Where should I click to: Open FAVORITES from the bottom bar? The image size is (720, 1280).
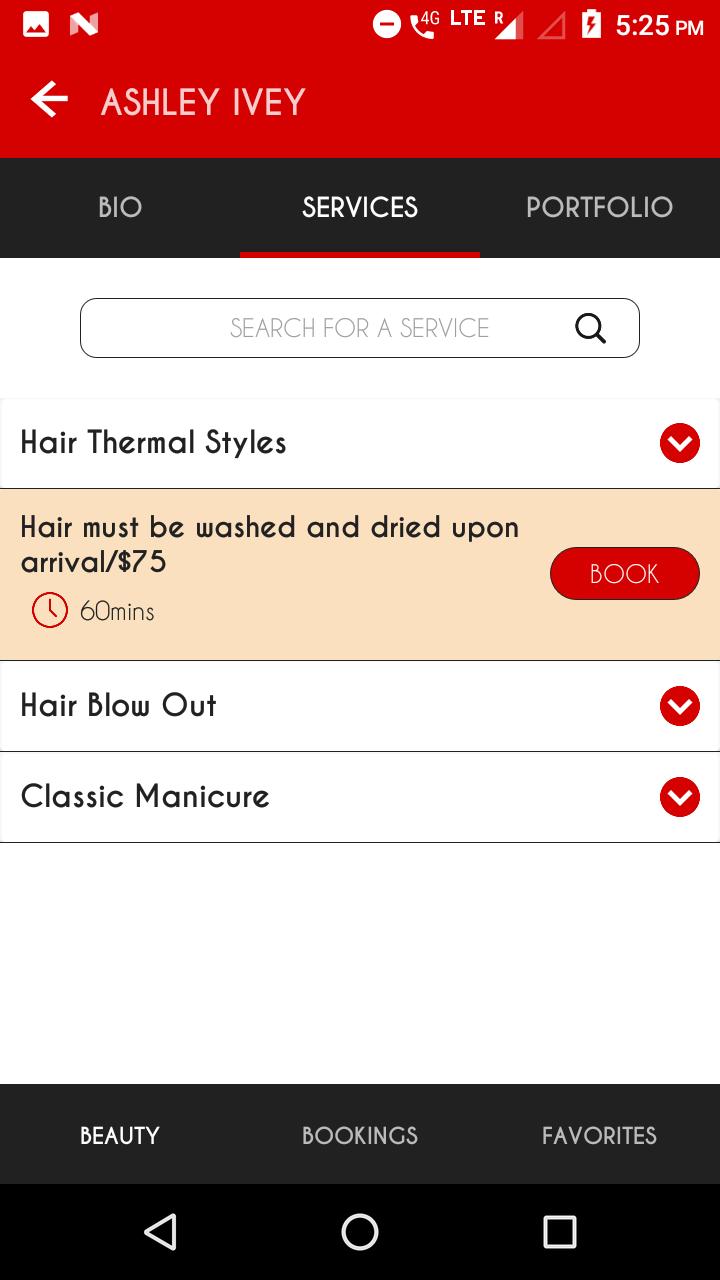(x=599, y=1135)
